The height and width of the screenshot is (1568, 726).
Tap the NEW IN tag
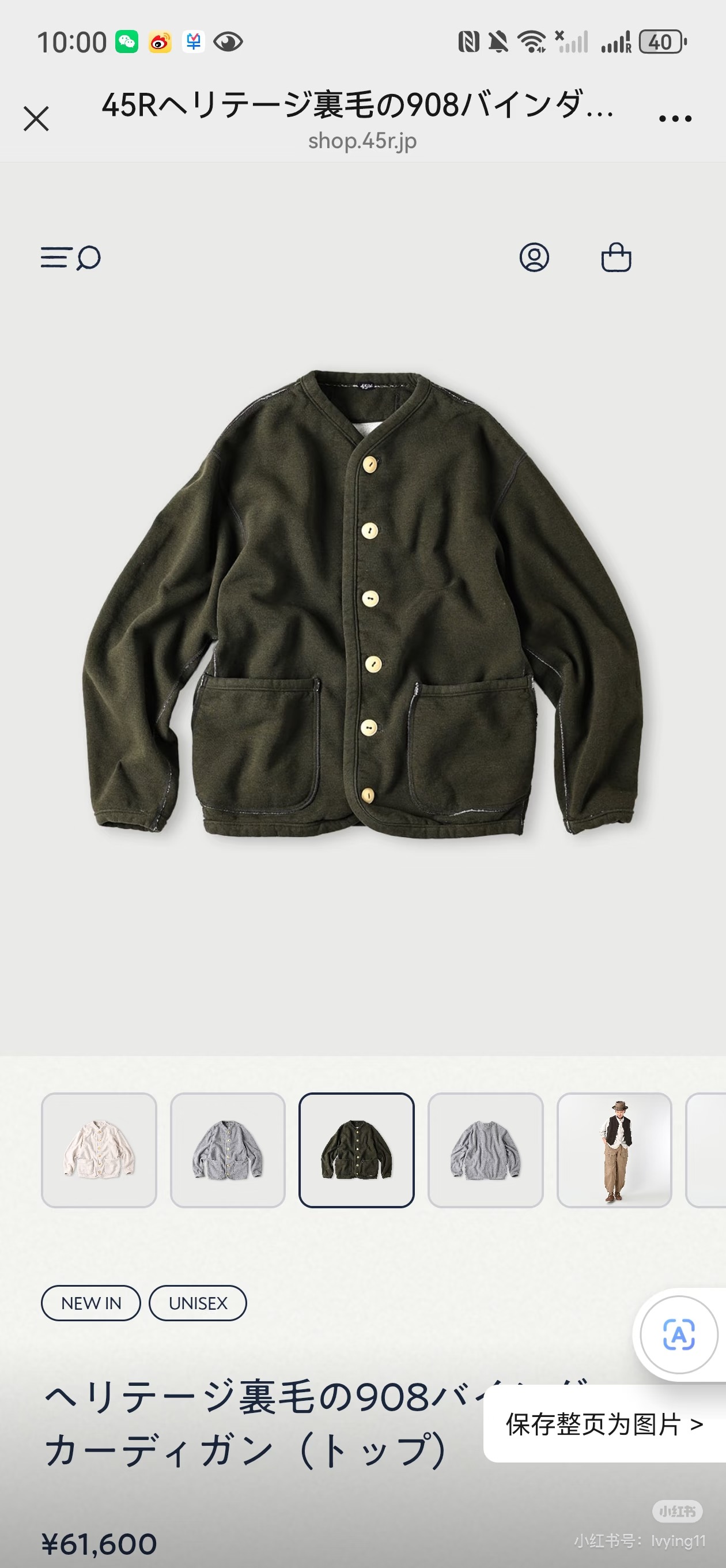point(90,1303)
